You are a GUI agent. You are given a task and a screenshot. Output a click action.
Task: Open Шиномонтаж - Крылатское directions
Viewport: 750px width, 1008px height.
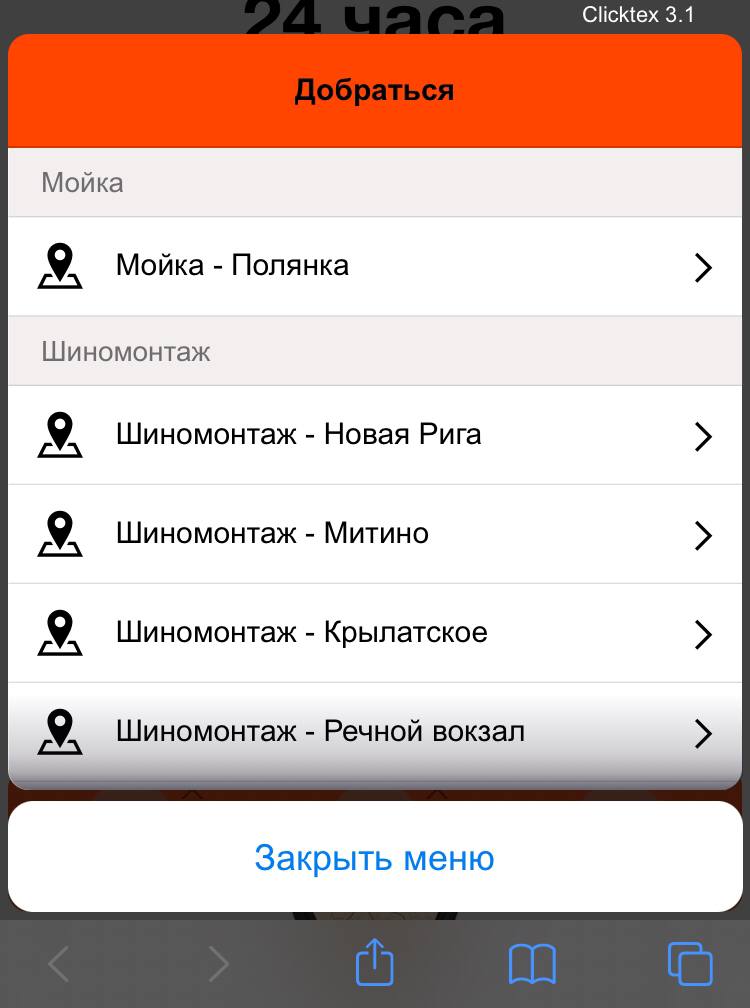click(x=375, y=633)
